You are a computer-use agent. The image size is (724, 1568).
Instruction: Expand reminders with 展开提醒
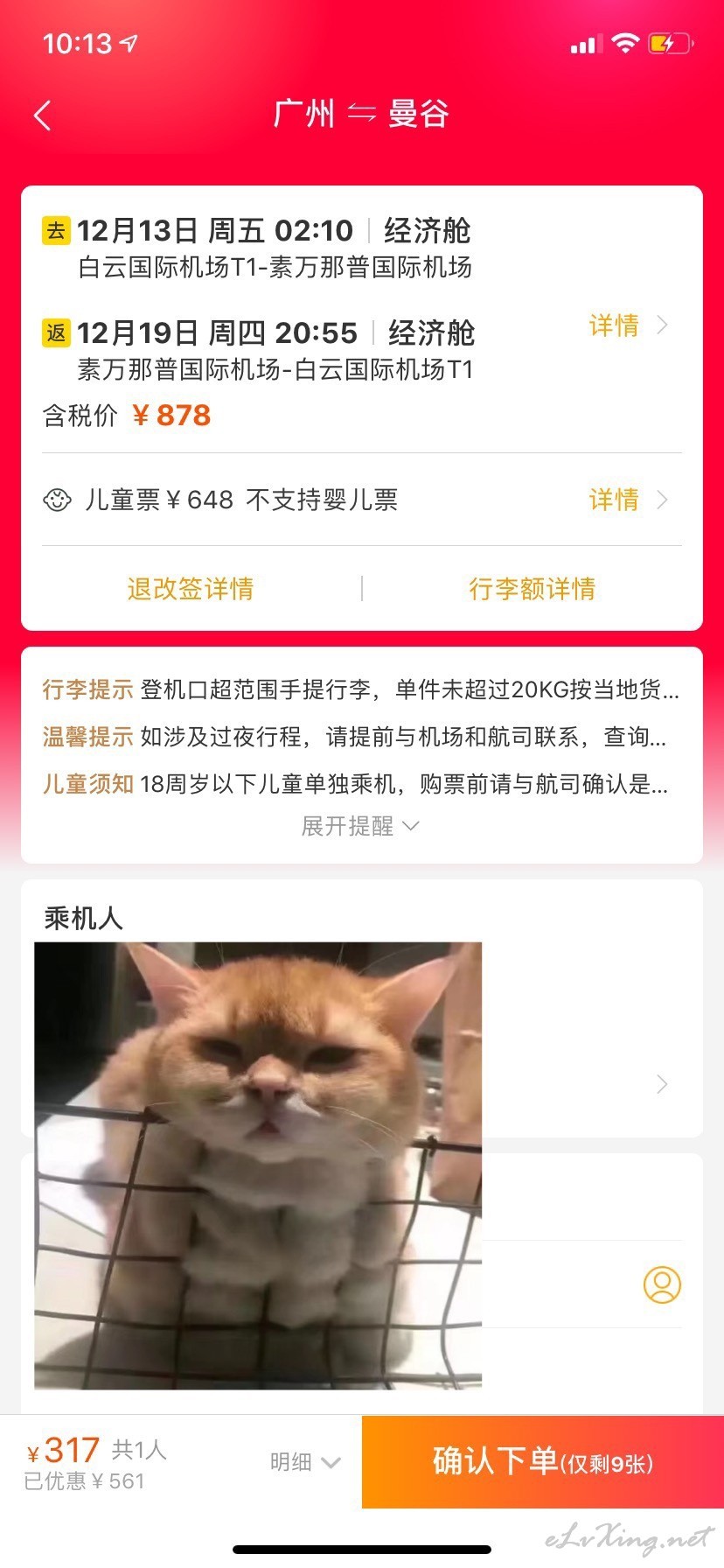tap(360, 825)
